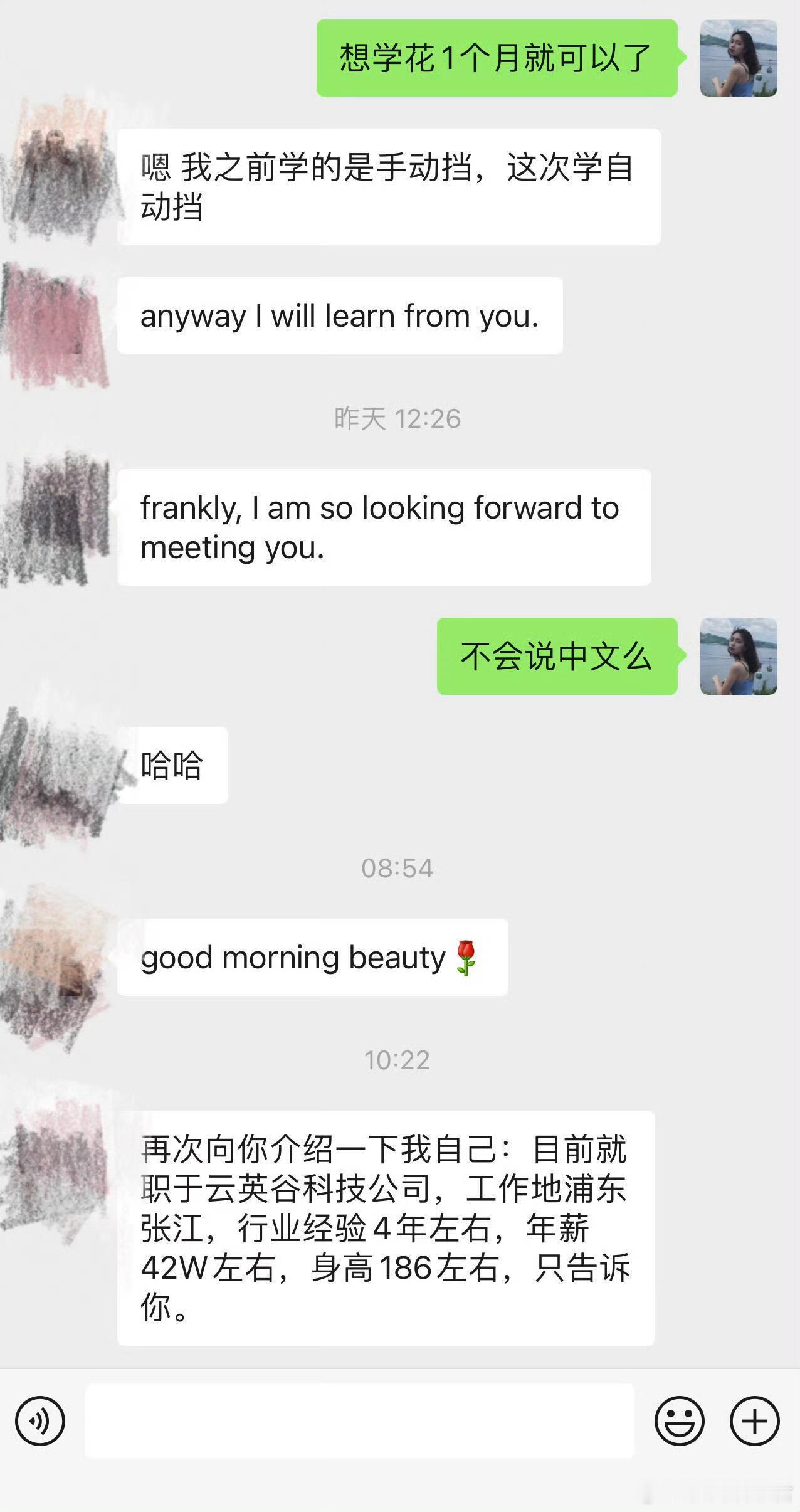
Task: Open my avatar beside 想学花1个月就可以了
Action: coord(738,58)
